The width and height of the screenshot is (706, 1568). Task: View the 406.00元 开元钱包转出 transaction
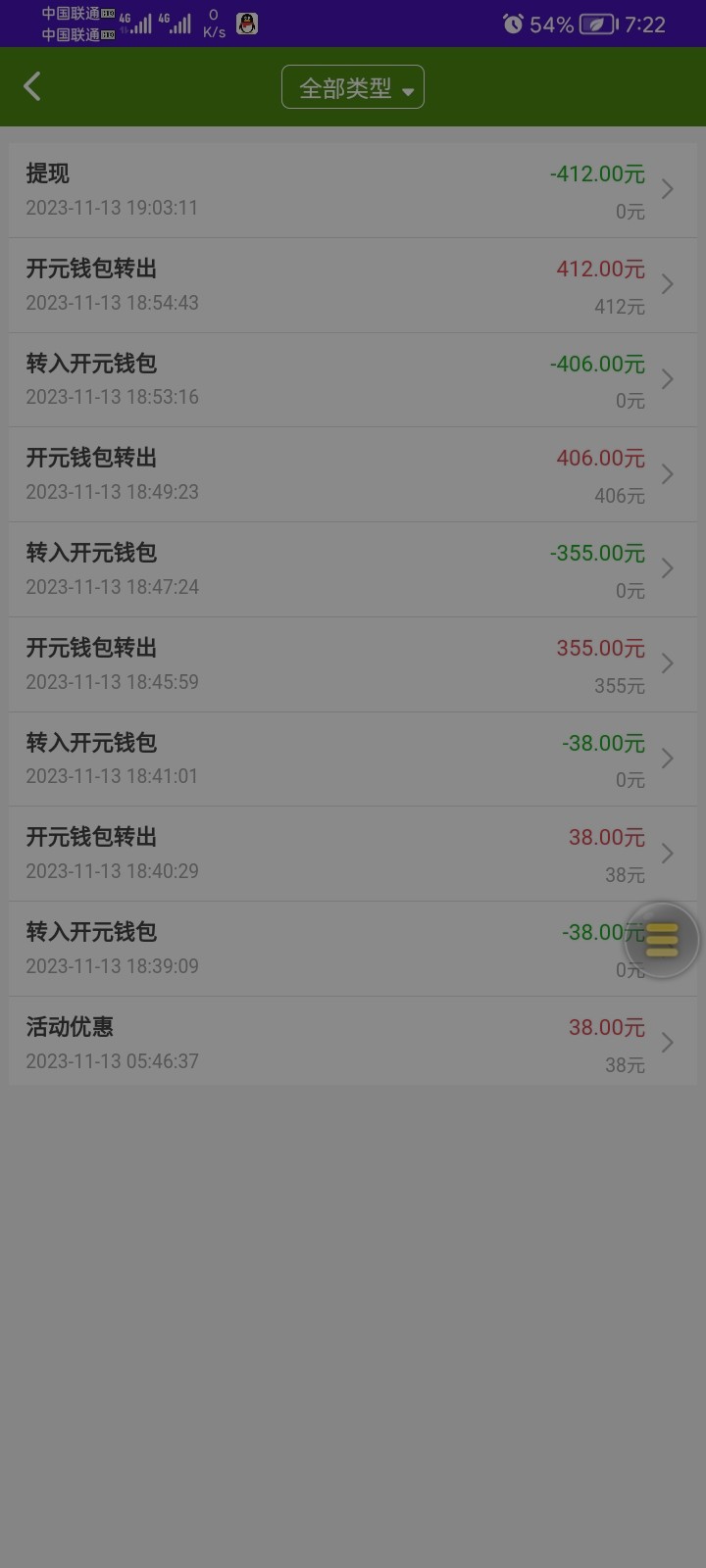[353, 473]
